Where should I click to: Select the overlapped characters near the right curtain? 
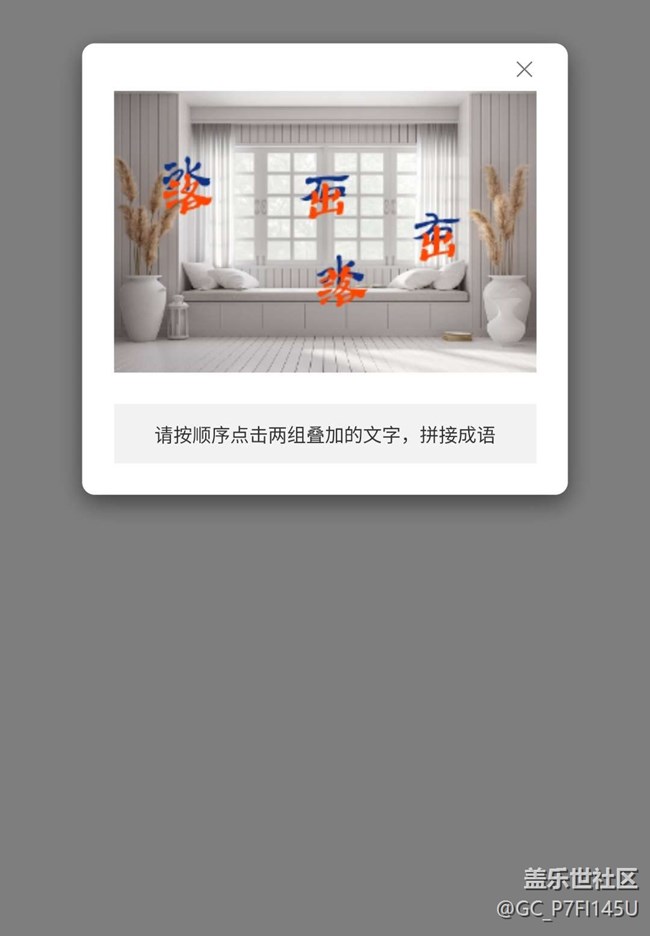436,236
